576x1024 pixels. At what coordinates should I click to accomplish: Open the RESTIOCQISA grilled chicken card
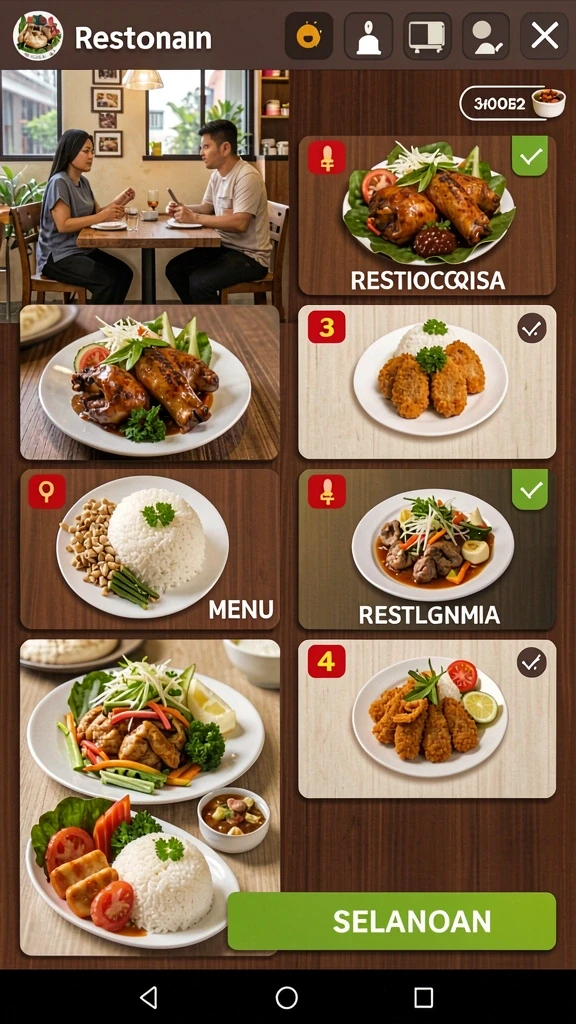click(427, 216)
